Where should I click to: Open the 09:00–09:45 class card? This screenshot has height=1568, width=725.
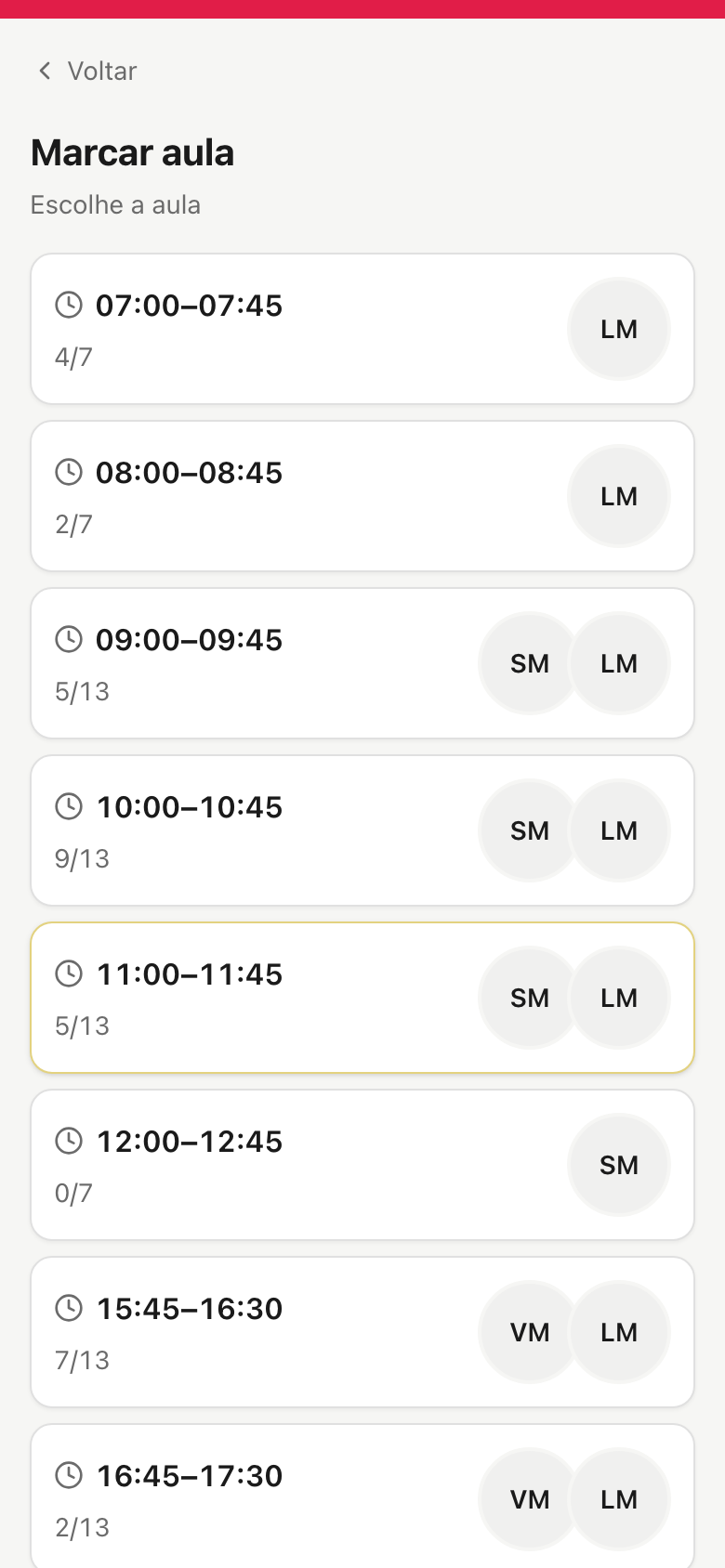[x=362, y=663]
